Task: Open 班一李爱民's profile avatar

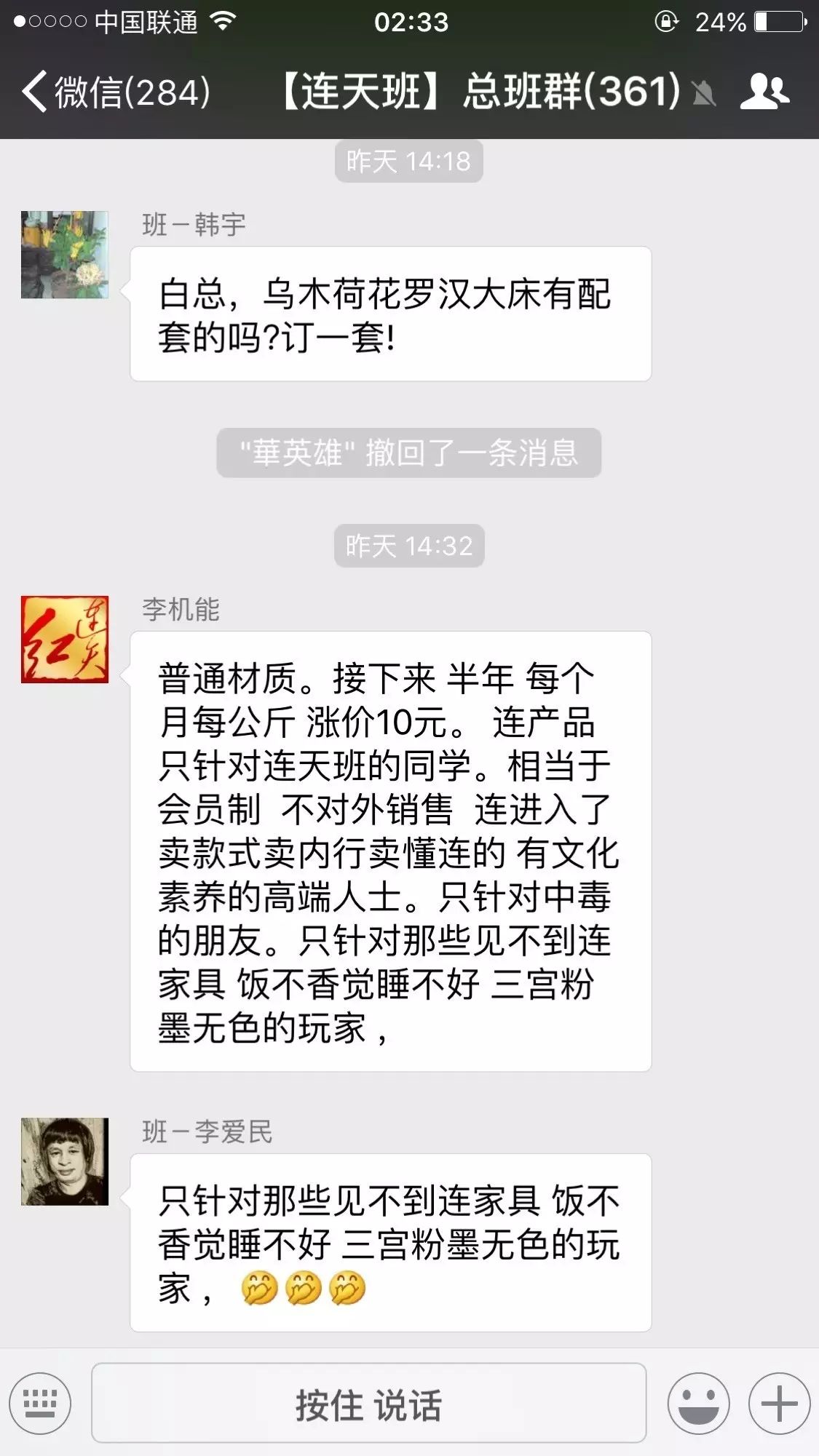Action: pyautogui.click(x=65, y=1161)
